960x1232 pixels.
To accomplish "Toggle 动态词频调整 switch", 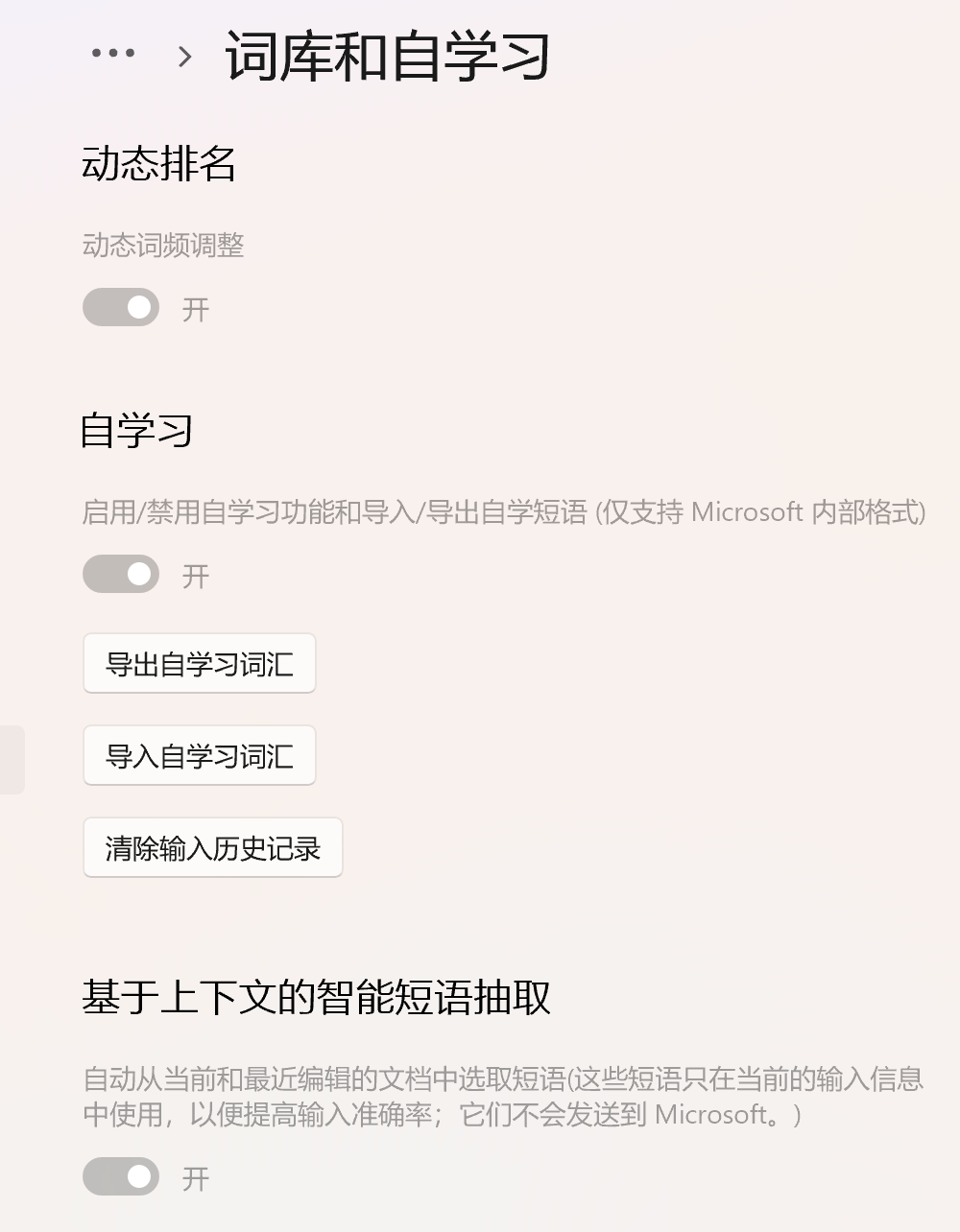I will click(121, 308).
